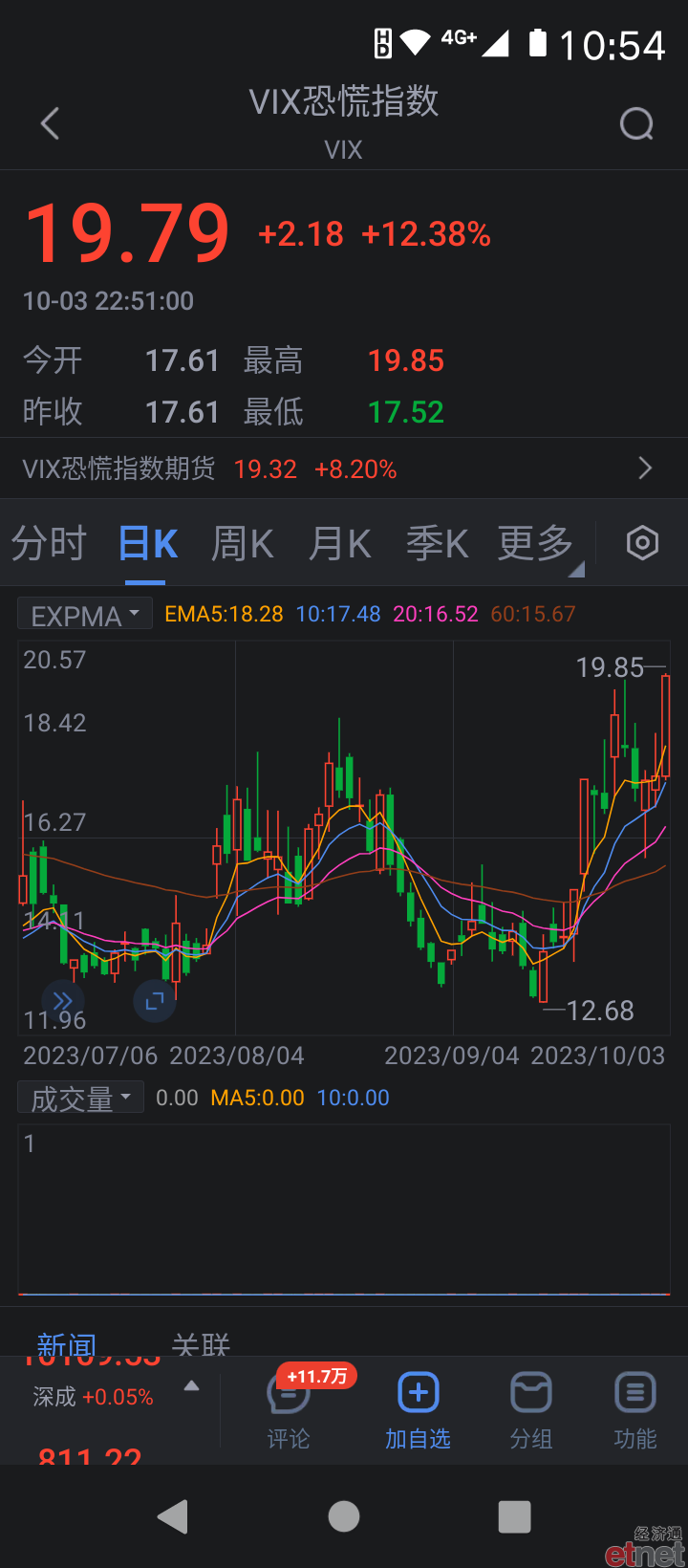Open the search icon in header
Viewport: 688px width, 1568px height.
coord(636,123)
